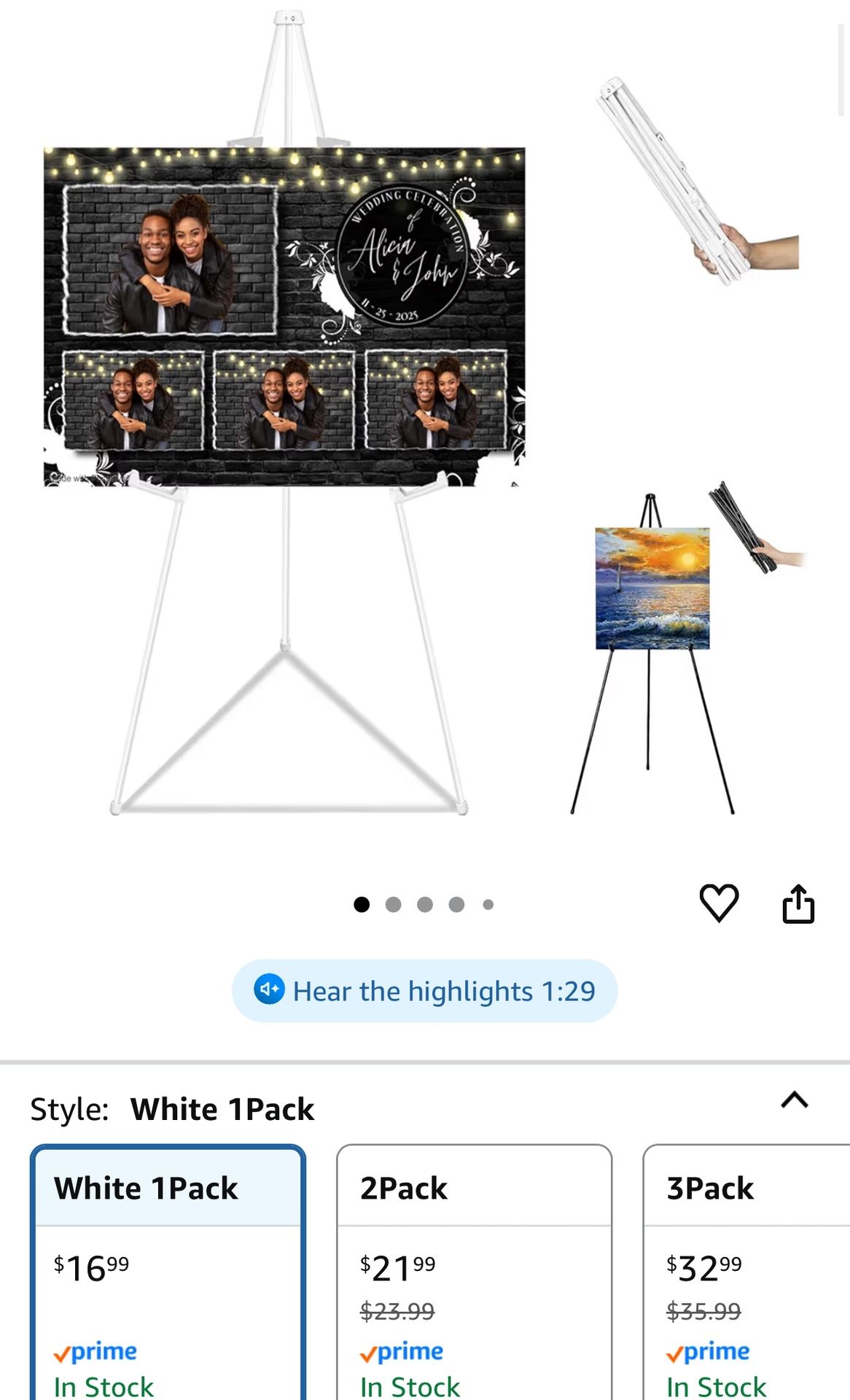The height and width of the screenshot is (1400, 850).
Task: Select the fourth carousel dot
Action: [456, 904]
